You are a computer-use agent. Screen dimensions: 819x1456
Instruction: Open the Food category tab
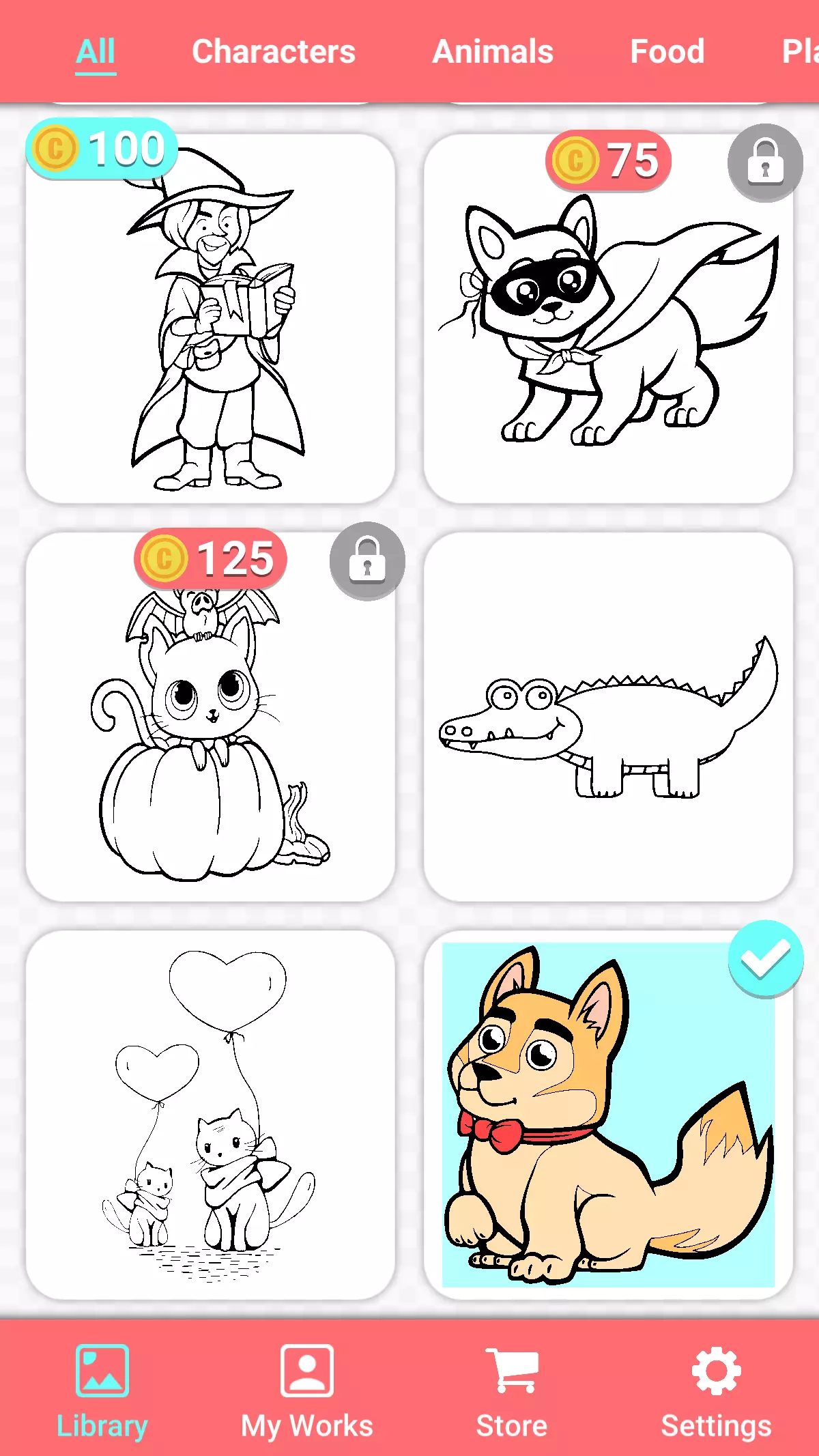tap(667, 52)
